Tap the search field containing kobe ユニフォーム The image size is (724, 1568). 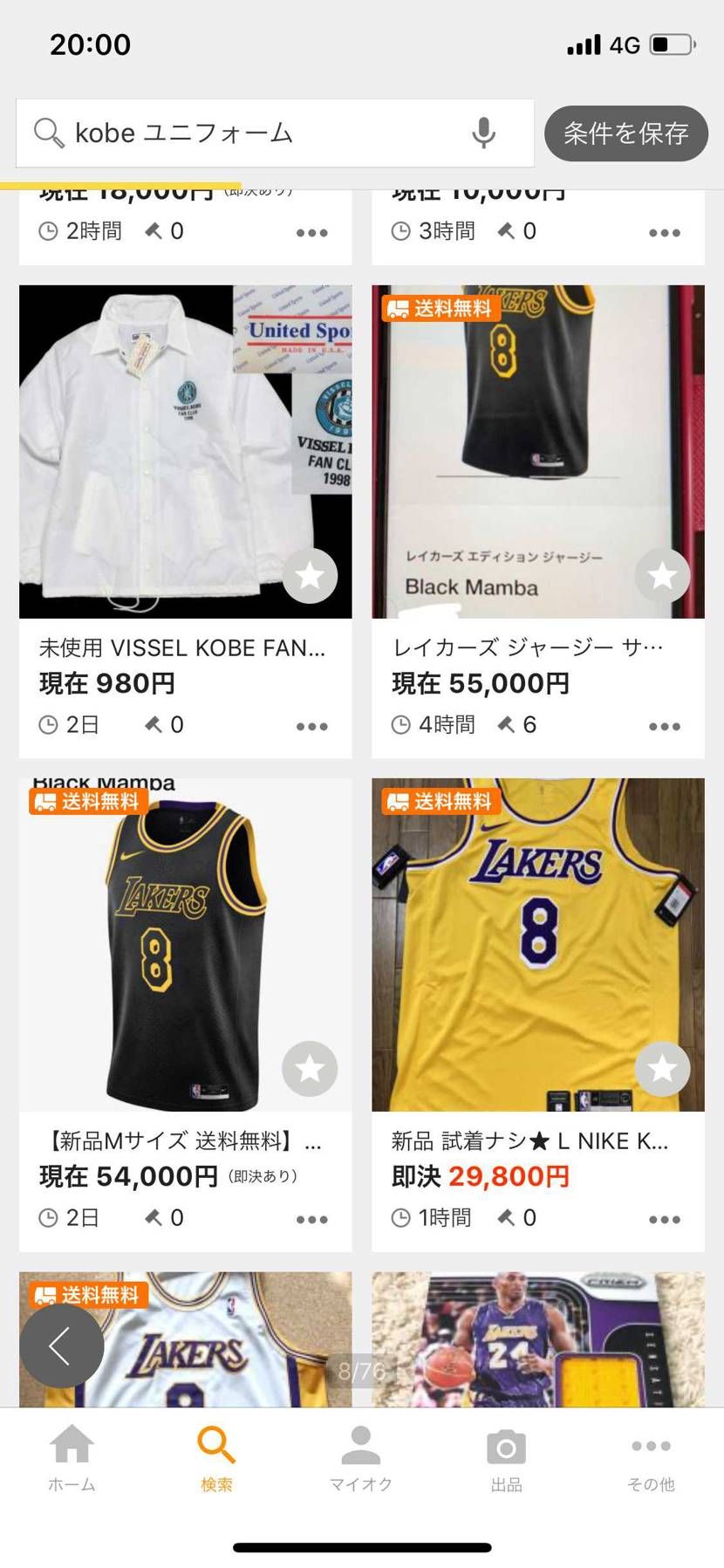coord(262,133)
